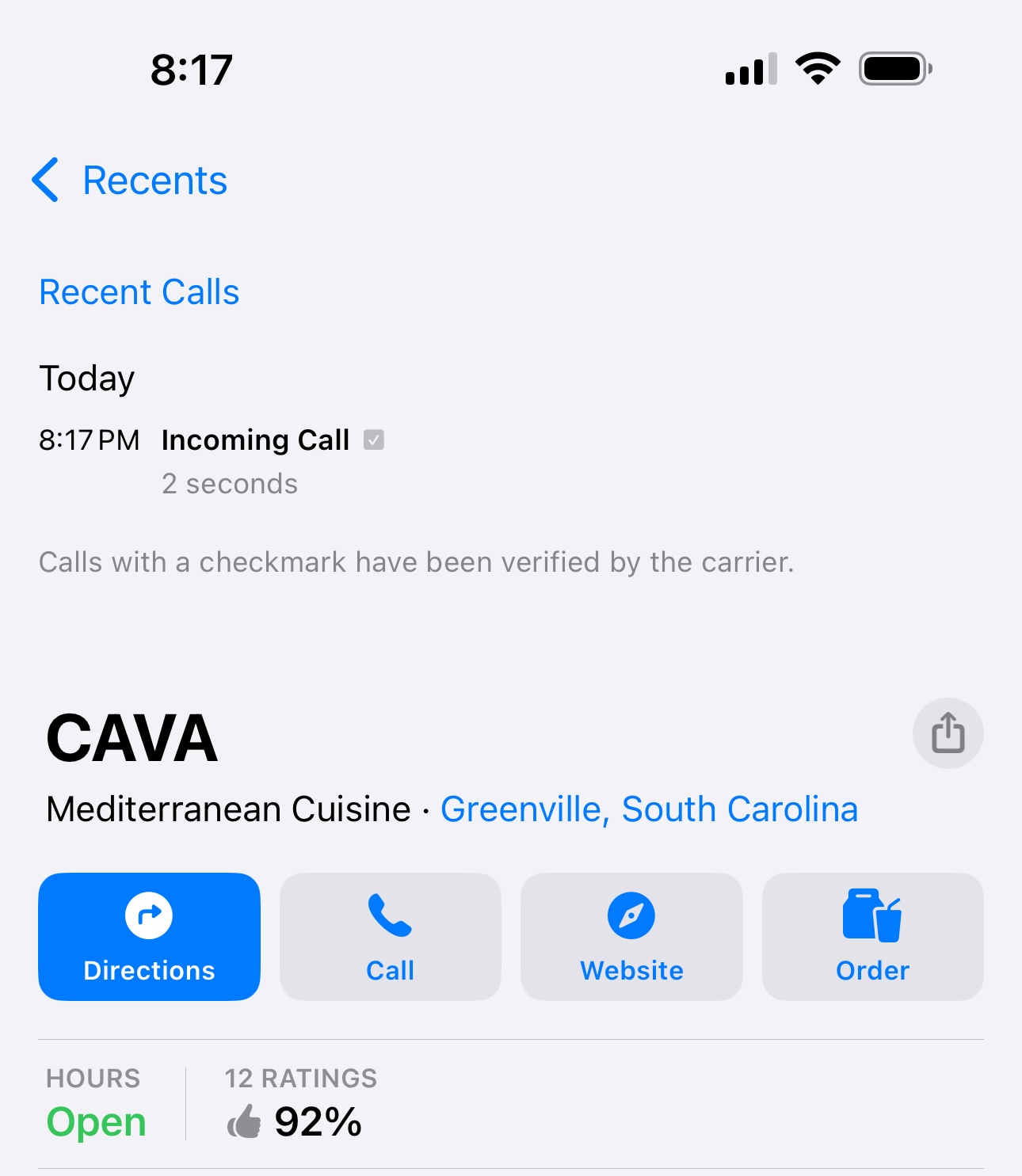Open Recent Calls list

coord(139,292)
